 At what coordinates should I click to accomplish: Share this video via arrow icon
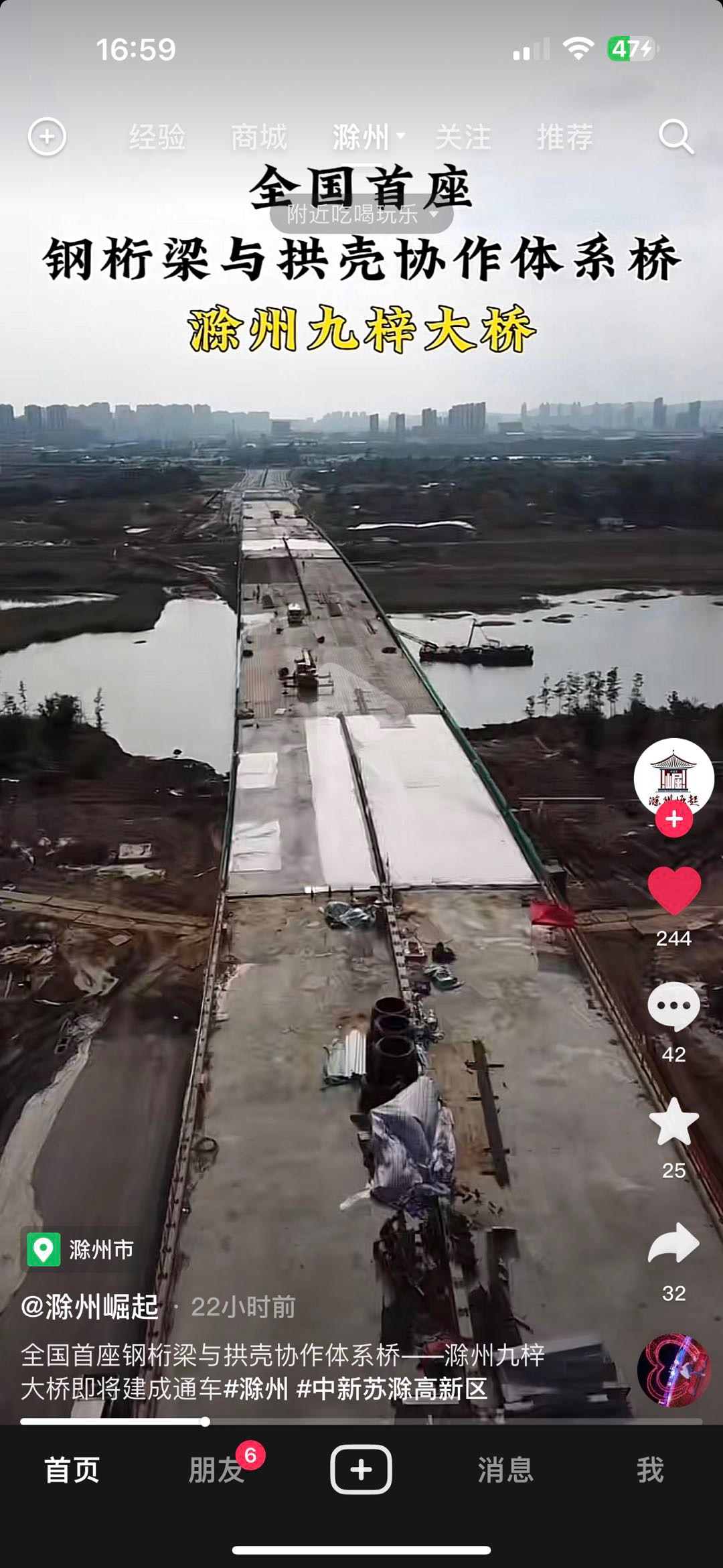[674, 1244]
